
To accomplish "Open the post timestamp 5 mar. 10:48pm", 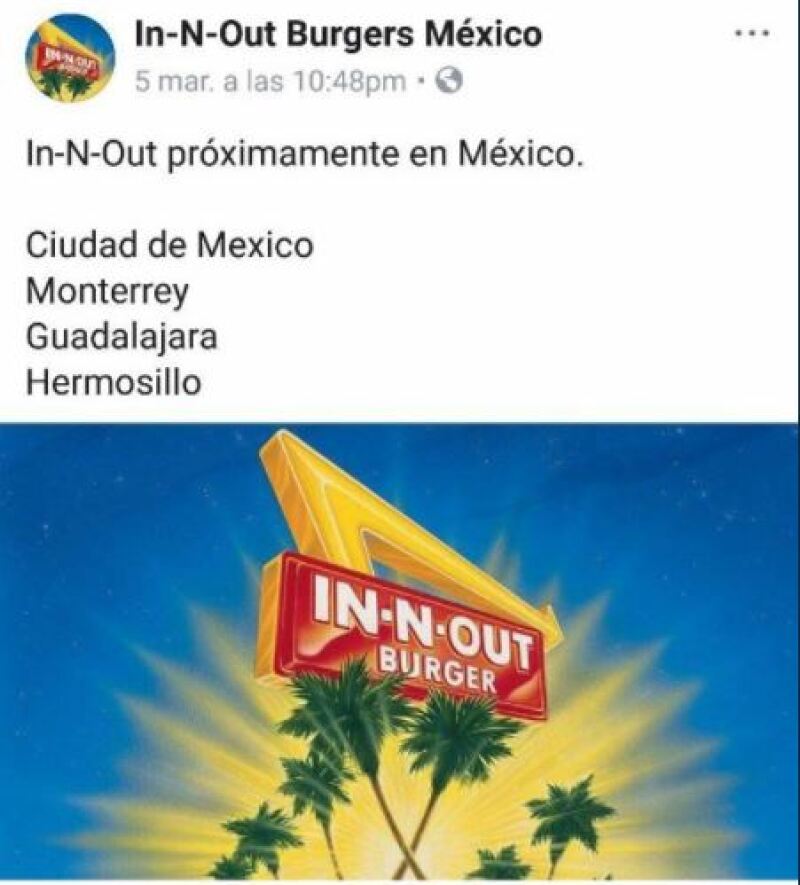I will pyautogui.click(x=269, y=82).
